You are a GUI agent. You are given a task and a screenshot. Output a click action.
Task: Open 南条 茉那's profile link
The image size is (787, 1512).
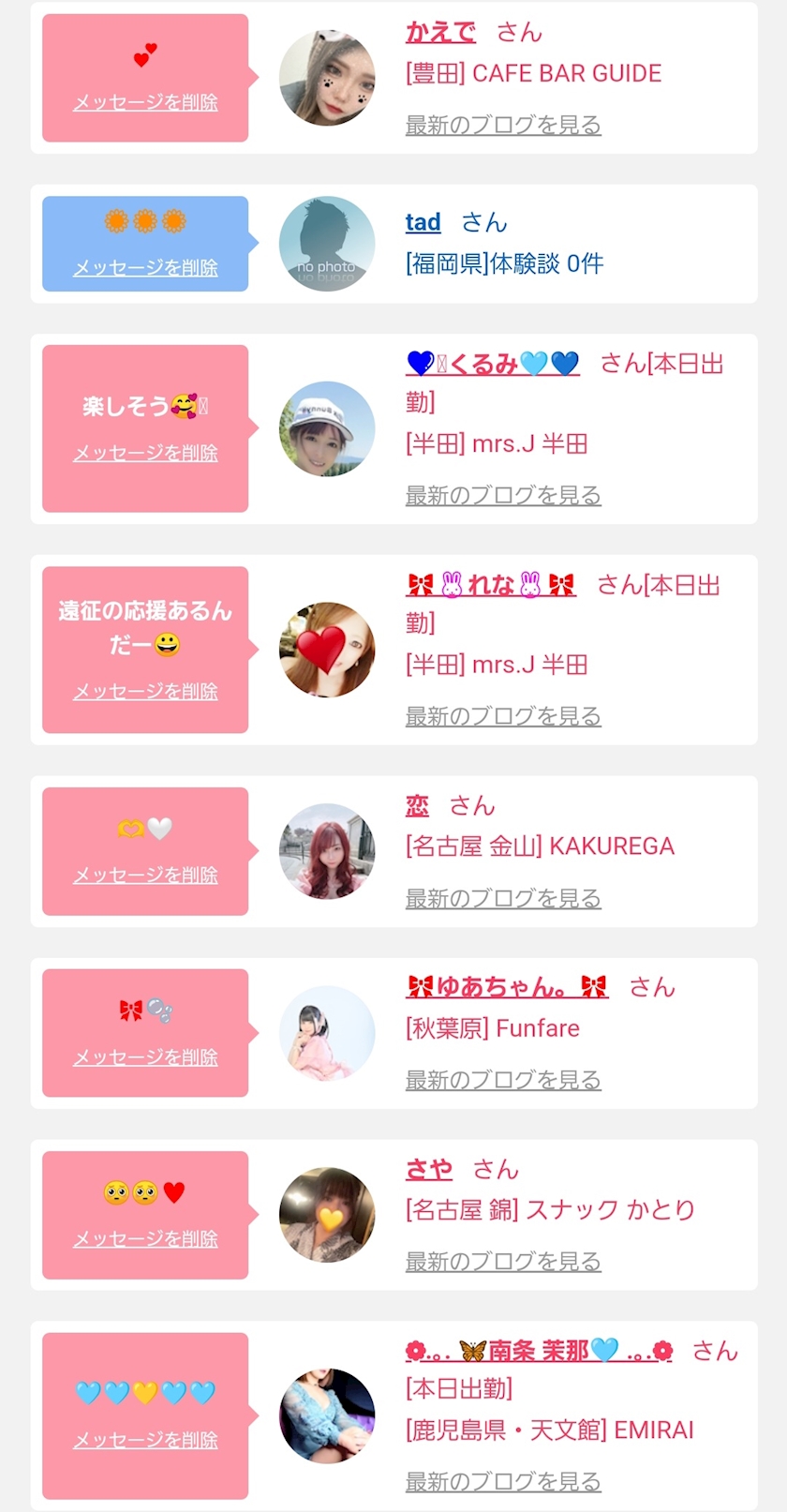pyautogui.click(x=539, y=1351)
